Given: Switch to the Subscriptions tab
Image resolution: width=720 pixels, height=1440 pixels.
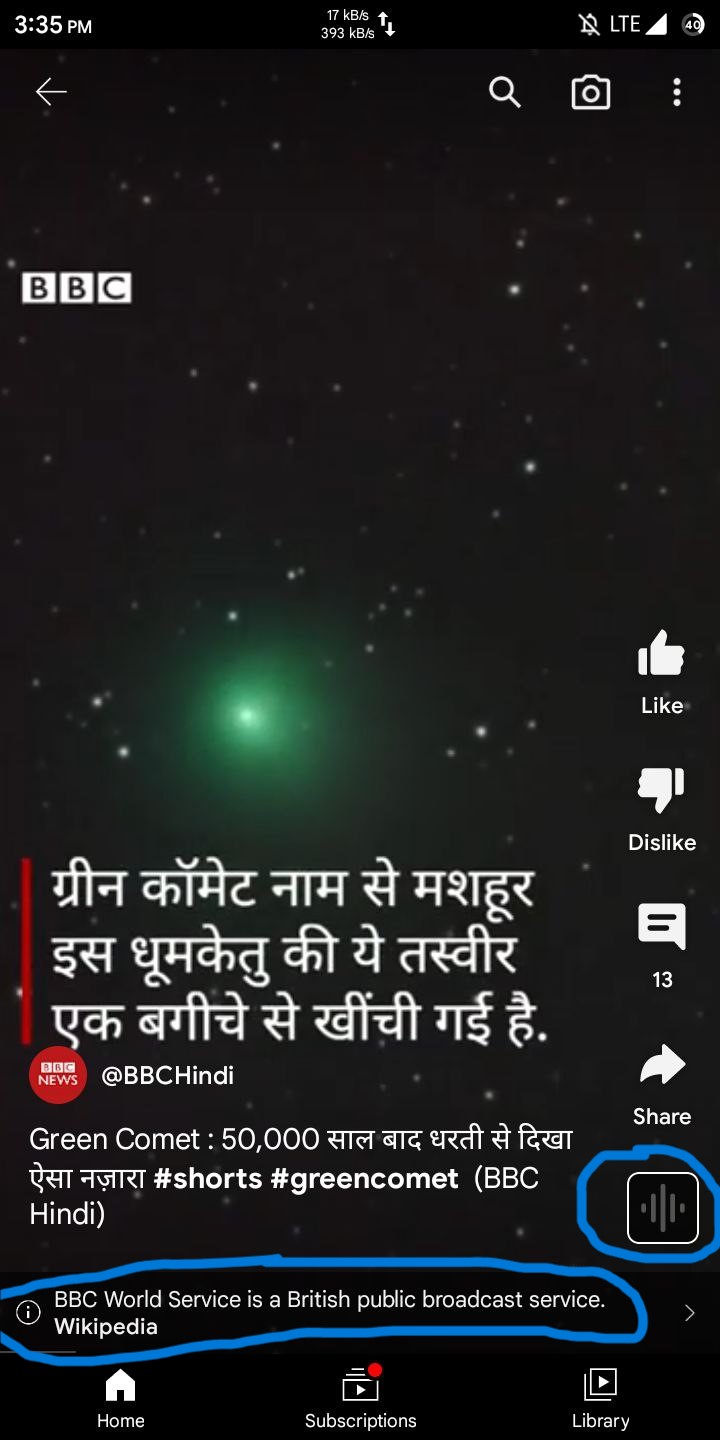Looking at the screenshot, I should (x=360, y=1398).
